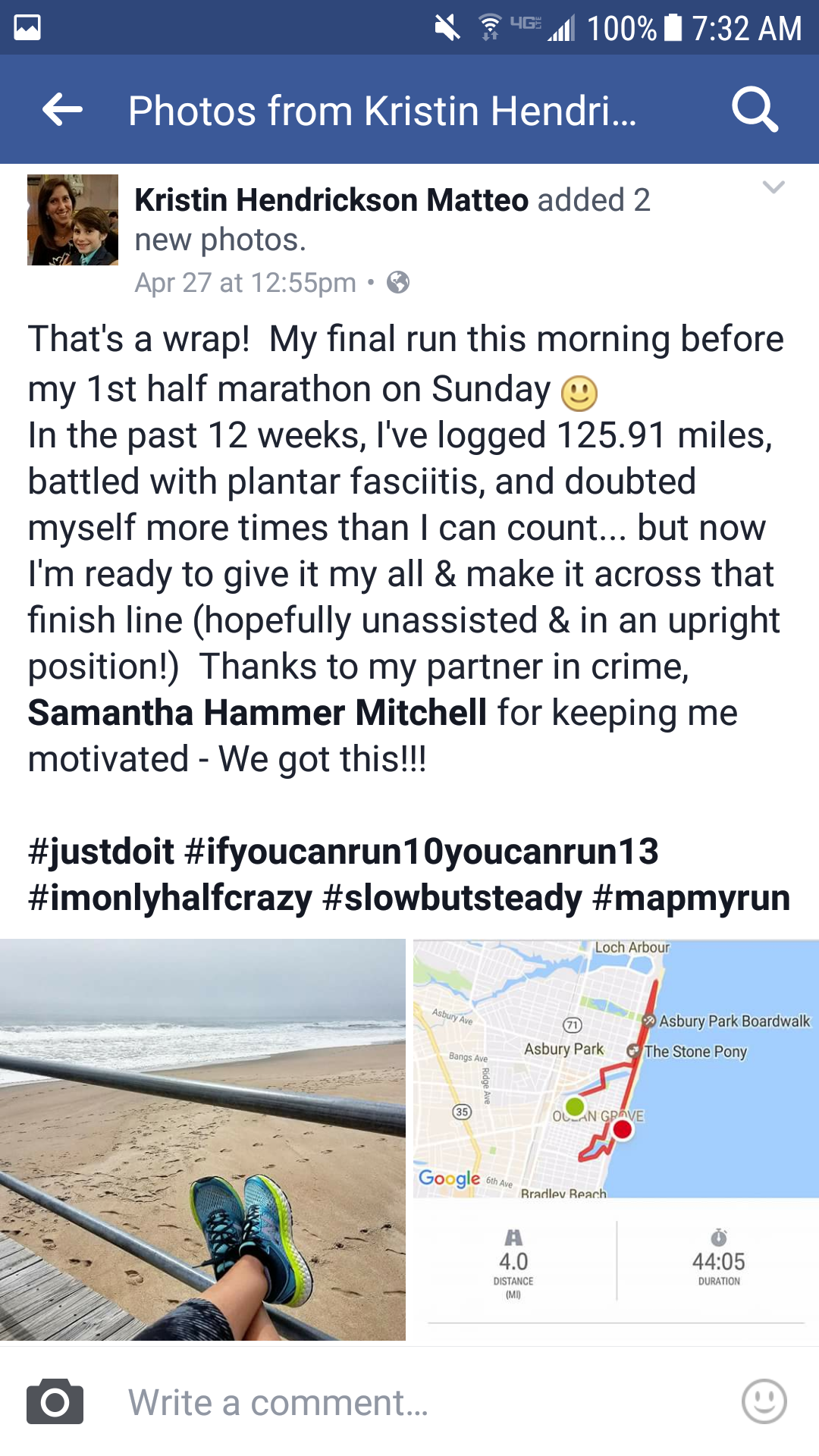The width and height of the screenshot is (819, 1456).
Task: Open the #slowbutsteady hashtag
Action: 452,898
